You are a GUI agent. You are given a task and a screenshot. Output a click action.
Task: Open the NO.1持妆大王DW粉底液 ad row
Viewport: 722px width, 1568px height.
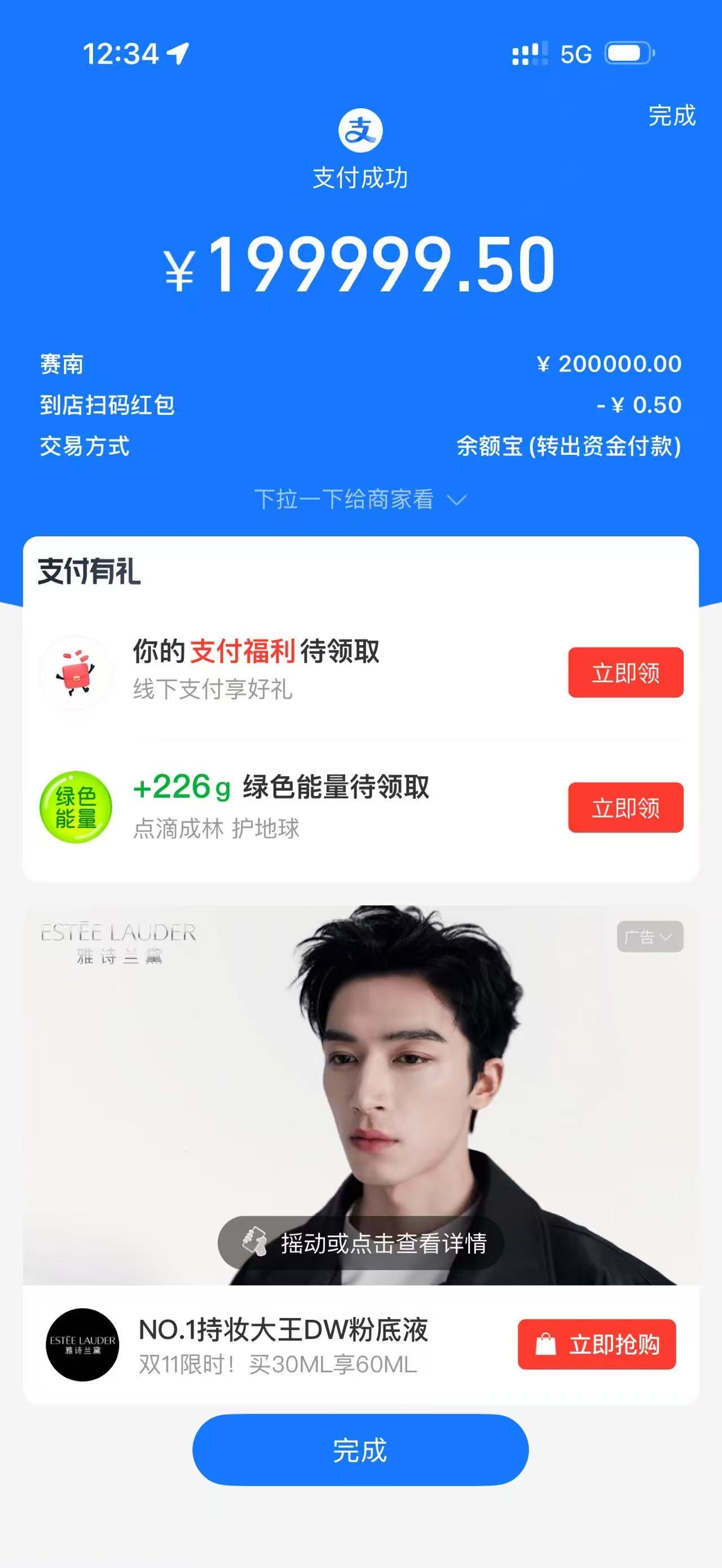pos(283,1345)
